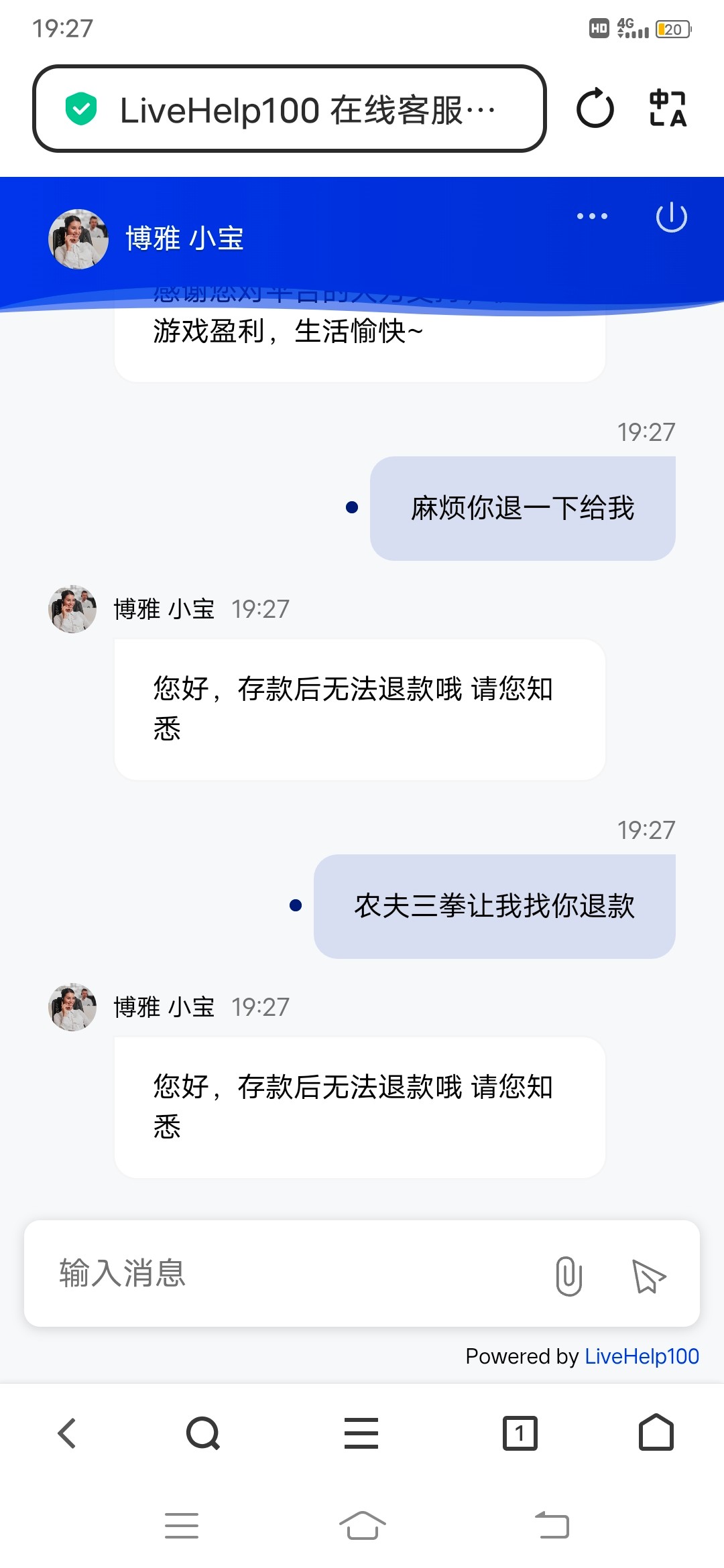The image size is (724, 1568).
Task: Go back in the browser
Action: click(x=67, y=1433)
